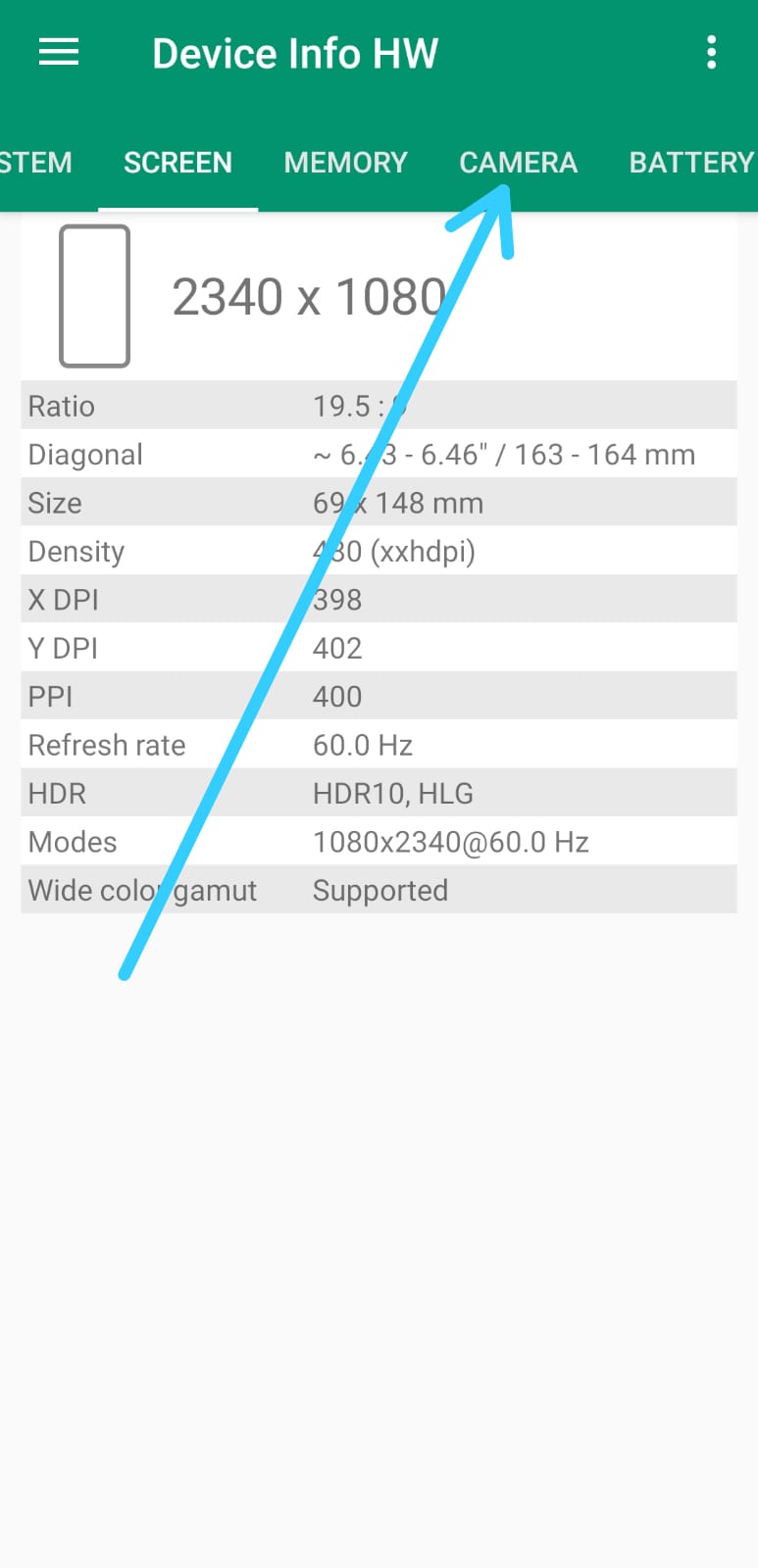Open the hamburger drawer menu
Viewport: 758px width, 1568px height.
59,52
